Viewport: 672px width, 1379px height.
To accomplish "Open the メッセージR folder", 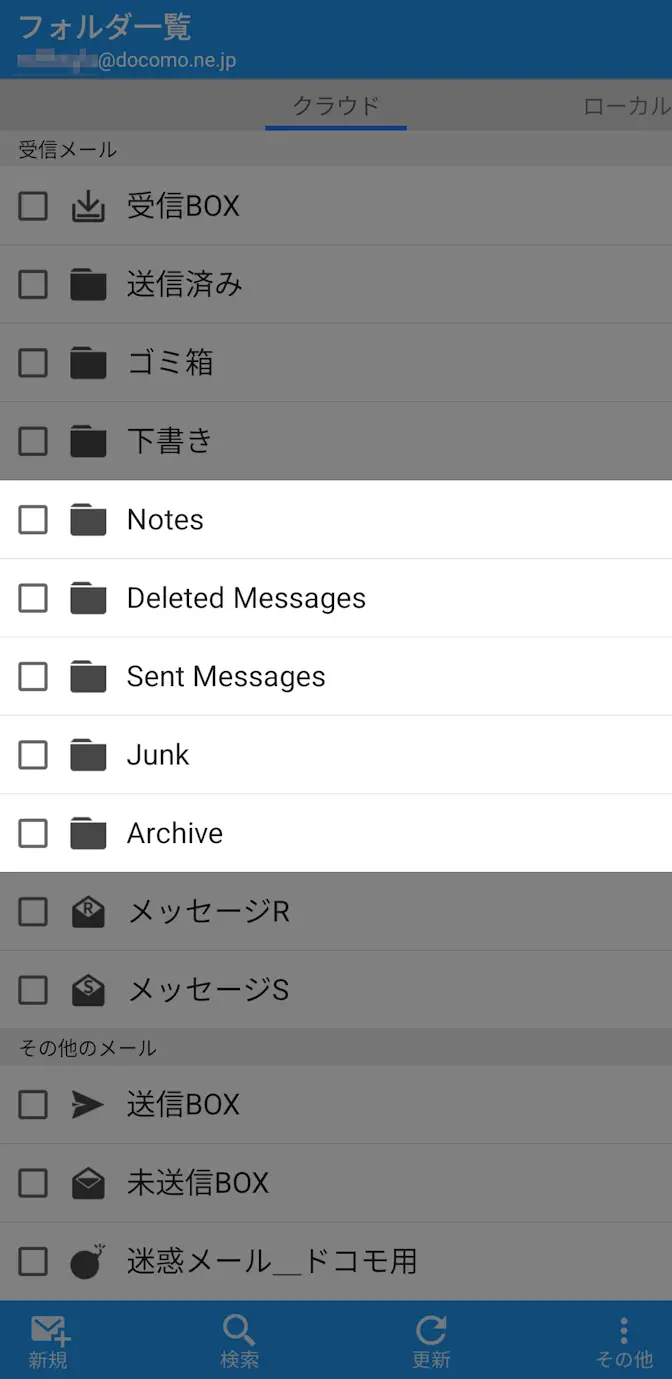I will (208, 912).
